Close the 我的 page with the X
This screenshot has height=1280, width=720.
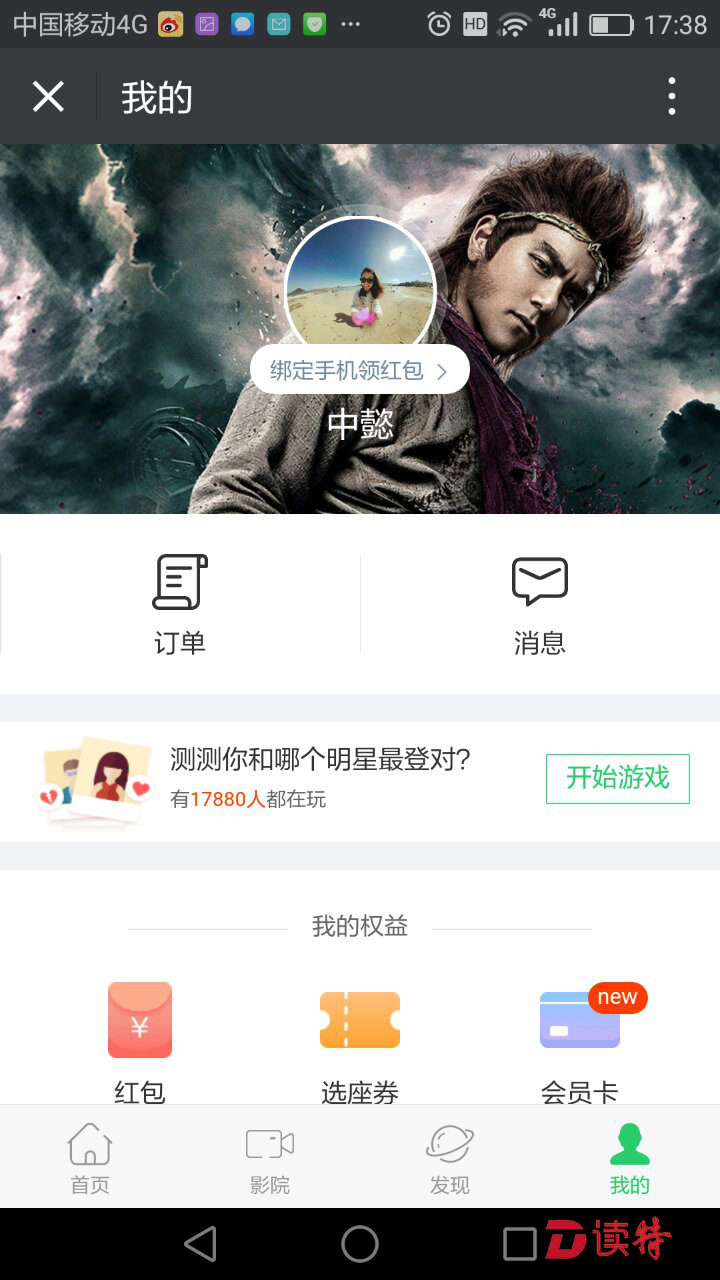tap(48, 97)
